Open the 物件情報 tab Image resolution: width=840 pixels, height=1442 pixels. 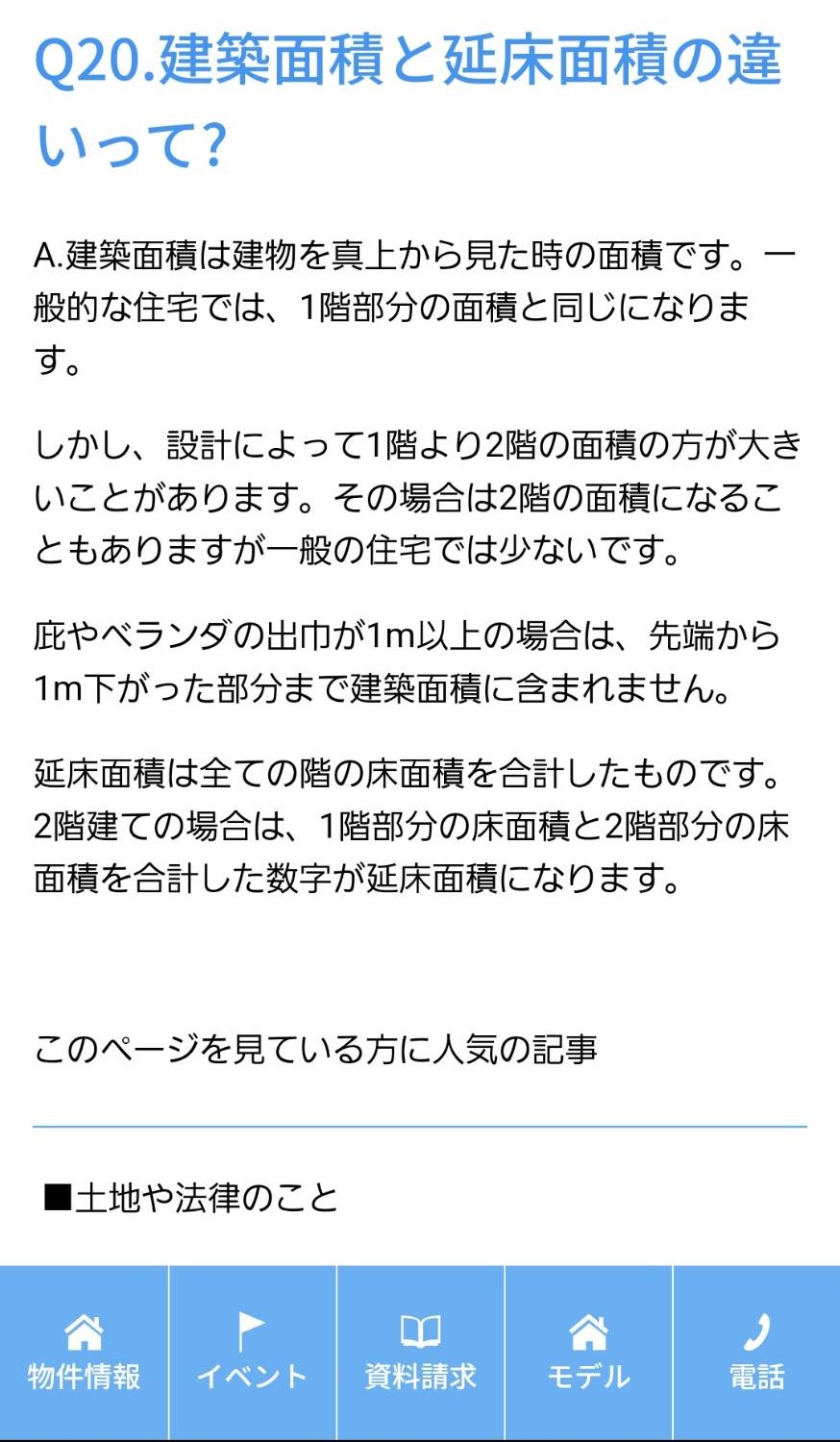pos(84,1353)
